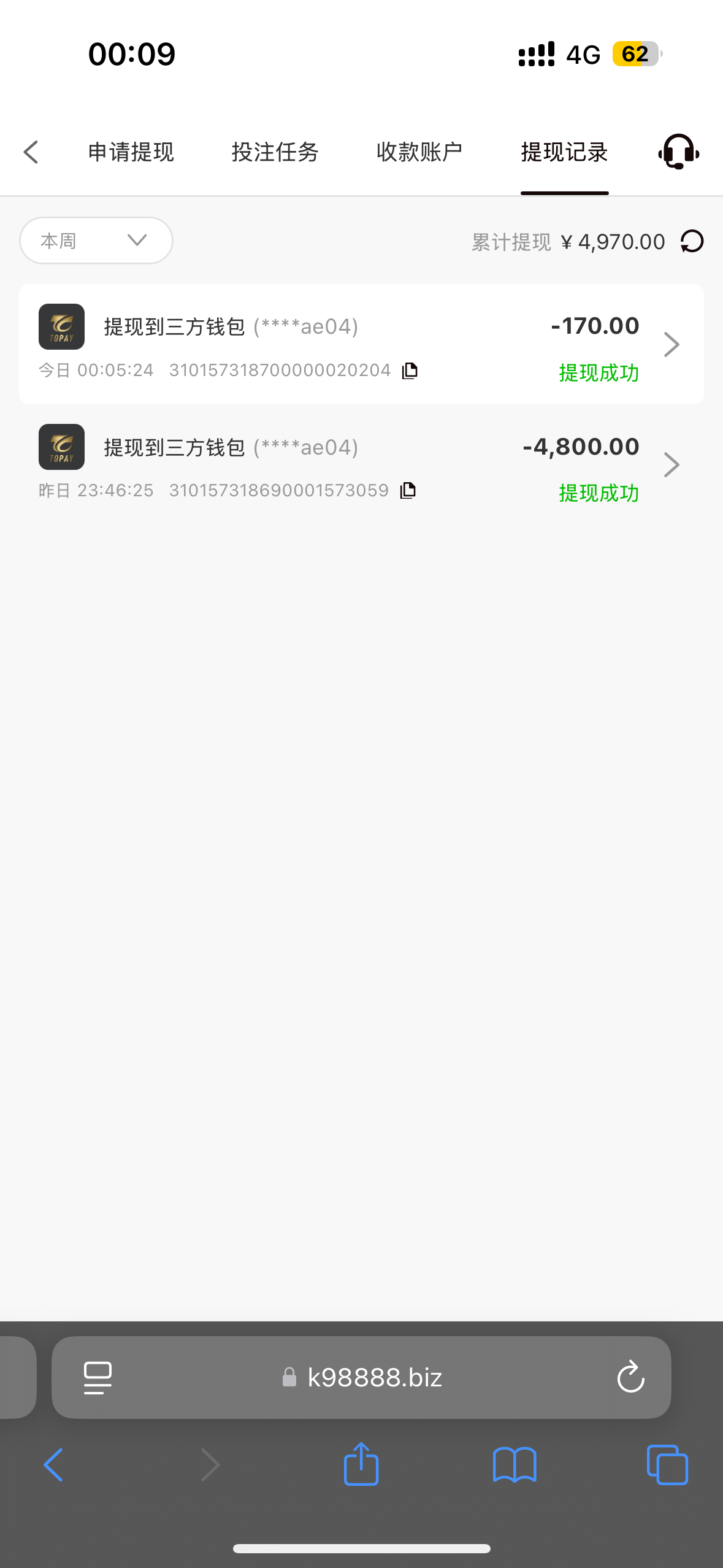Tap the k98888.biz address bar
This screenshot has width=723, height=1568.
[x=374, y=1378]
